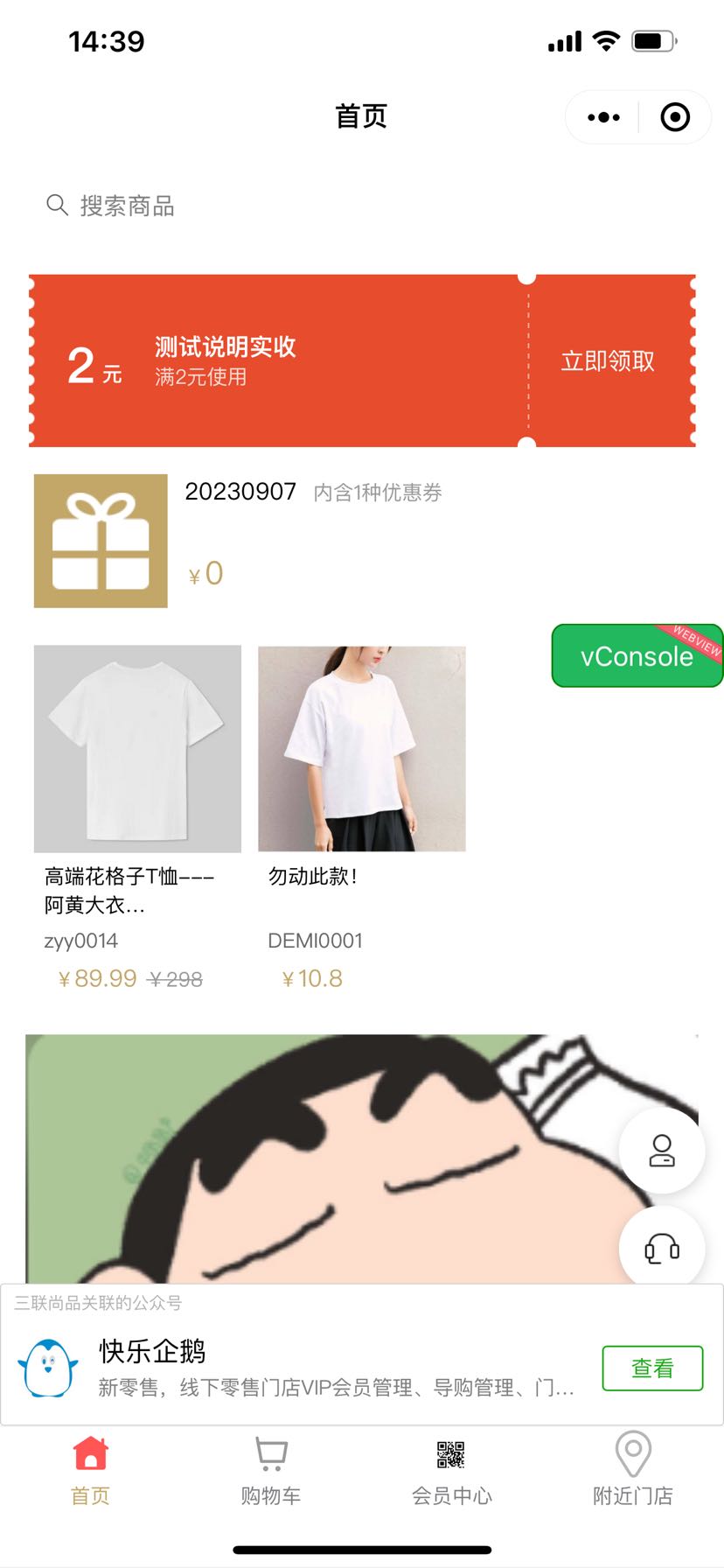Tap 查看 for 快乐企鹅 official account
The height and width of the screenshot is (1568, 724).
click(x=652, y=1368)
